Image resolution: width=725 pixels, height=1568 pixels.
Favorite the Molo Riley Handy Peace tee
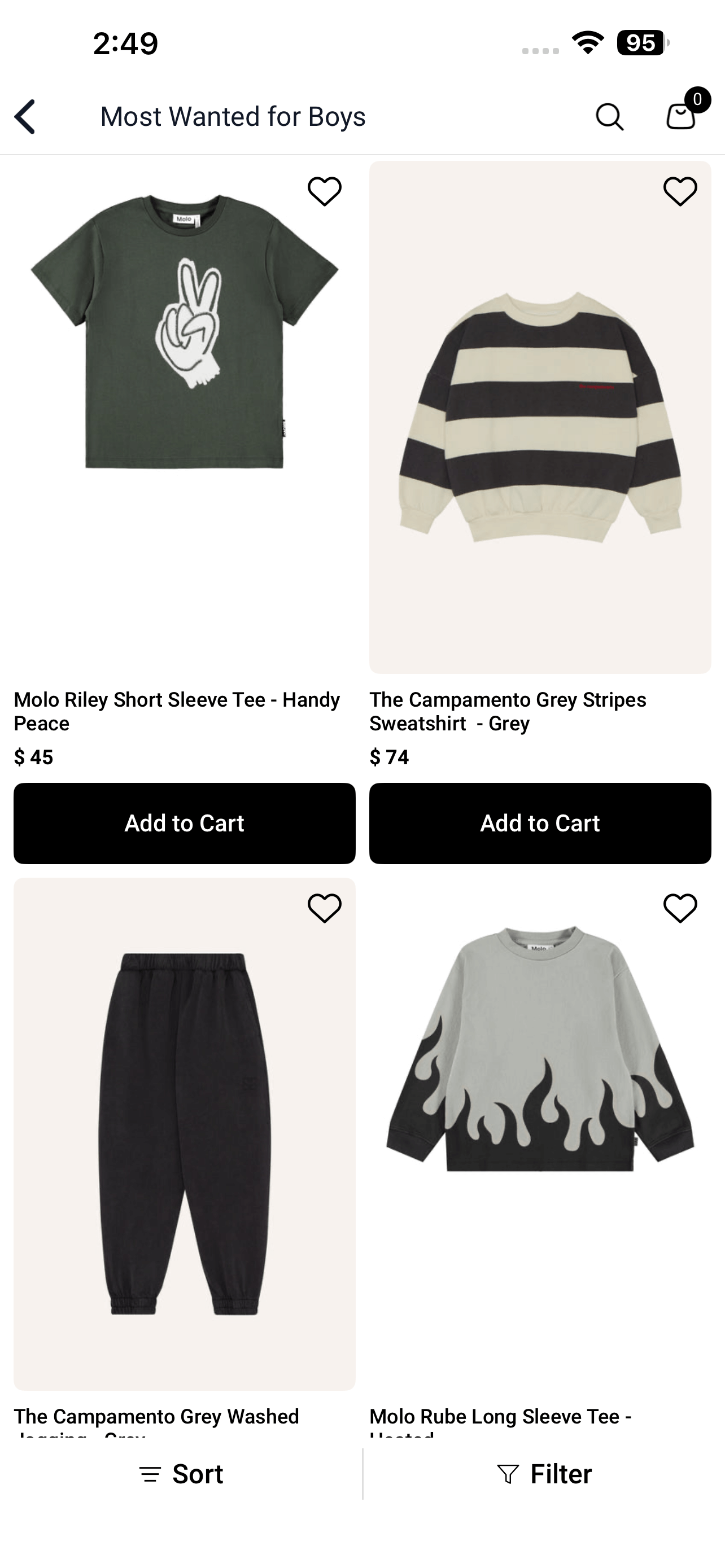(325, 192)
